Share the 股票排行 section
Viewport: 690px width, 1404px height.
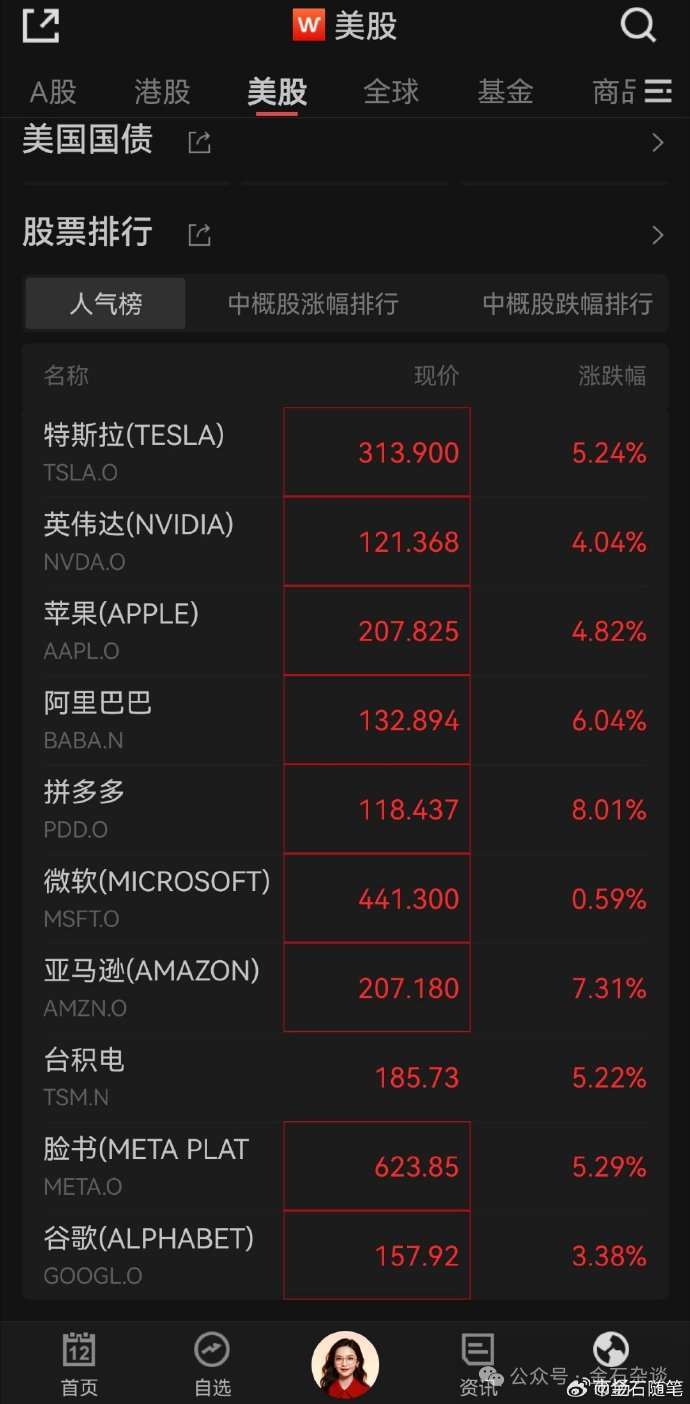click(200, 235)
